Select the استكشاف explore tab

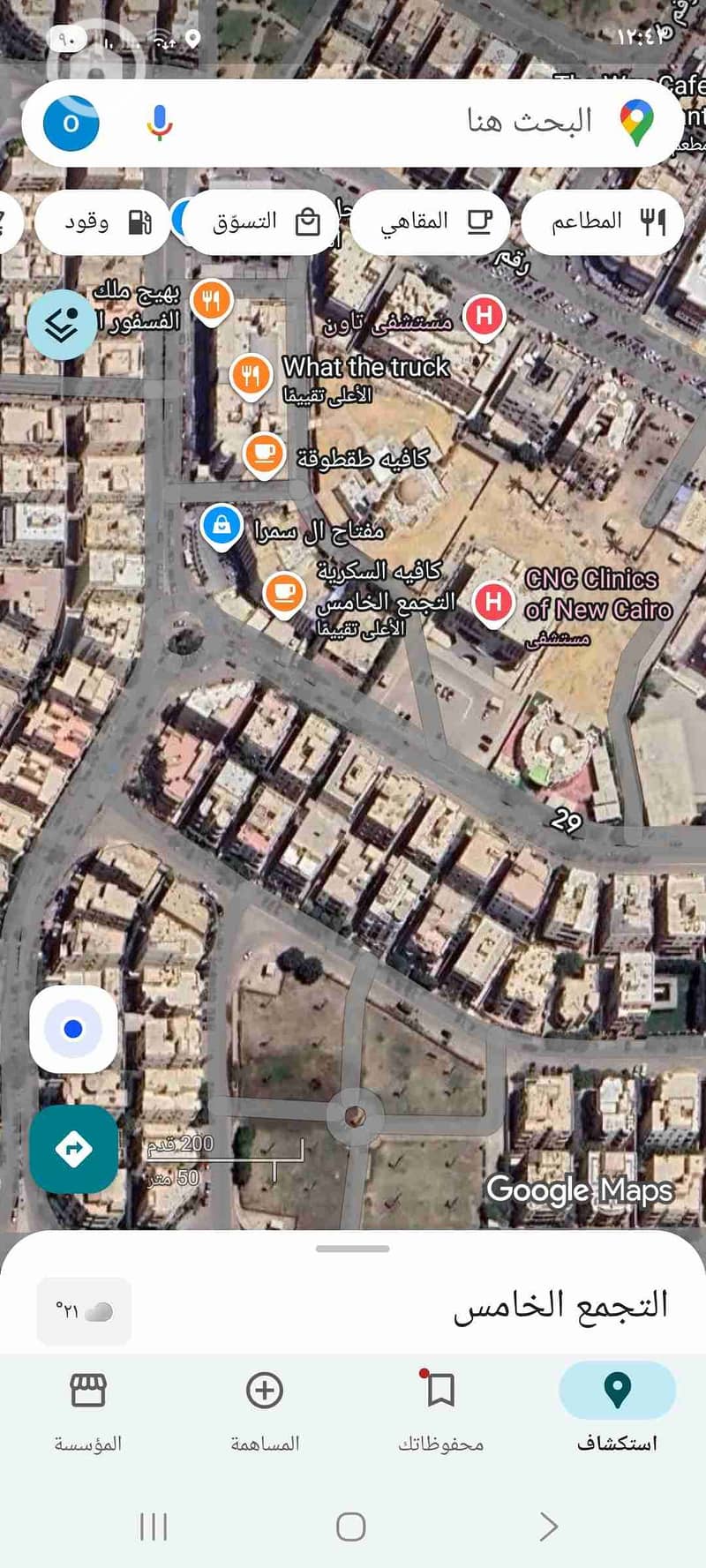(617, 1409)
